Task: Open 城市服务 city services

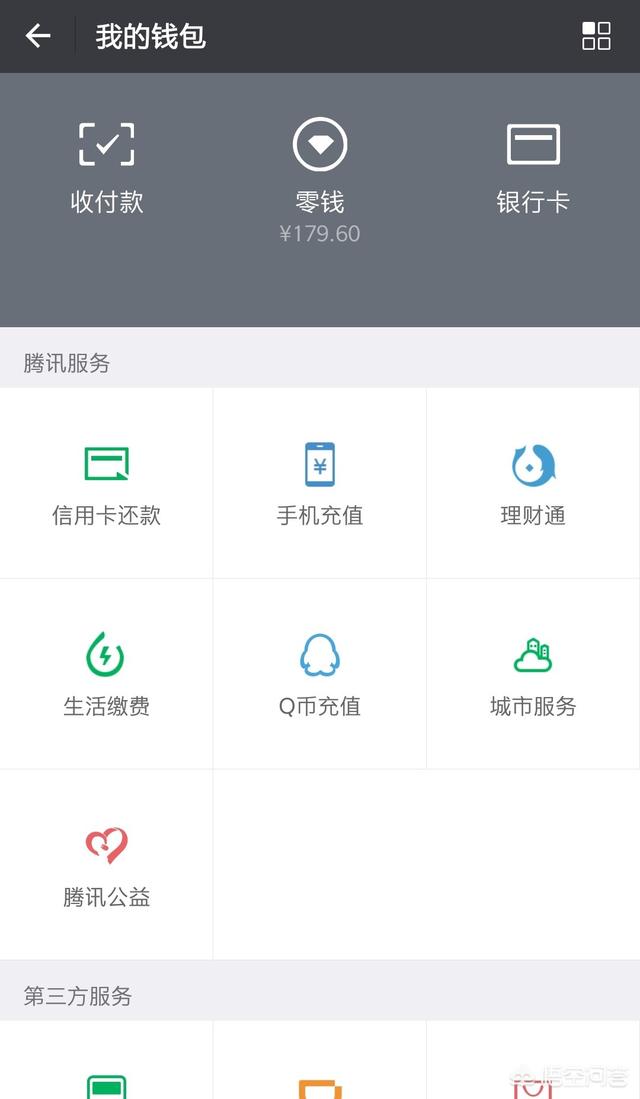Action: (533, 673)
